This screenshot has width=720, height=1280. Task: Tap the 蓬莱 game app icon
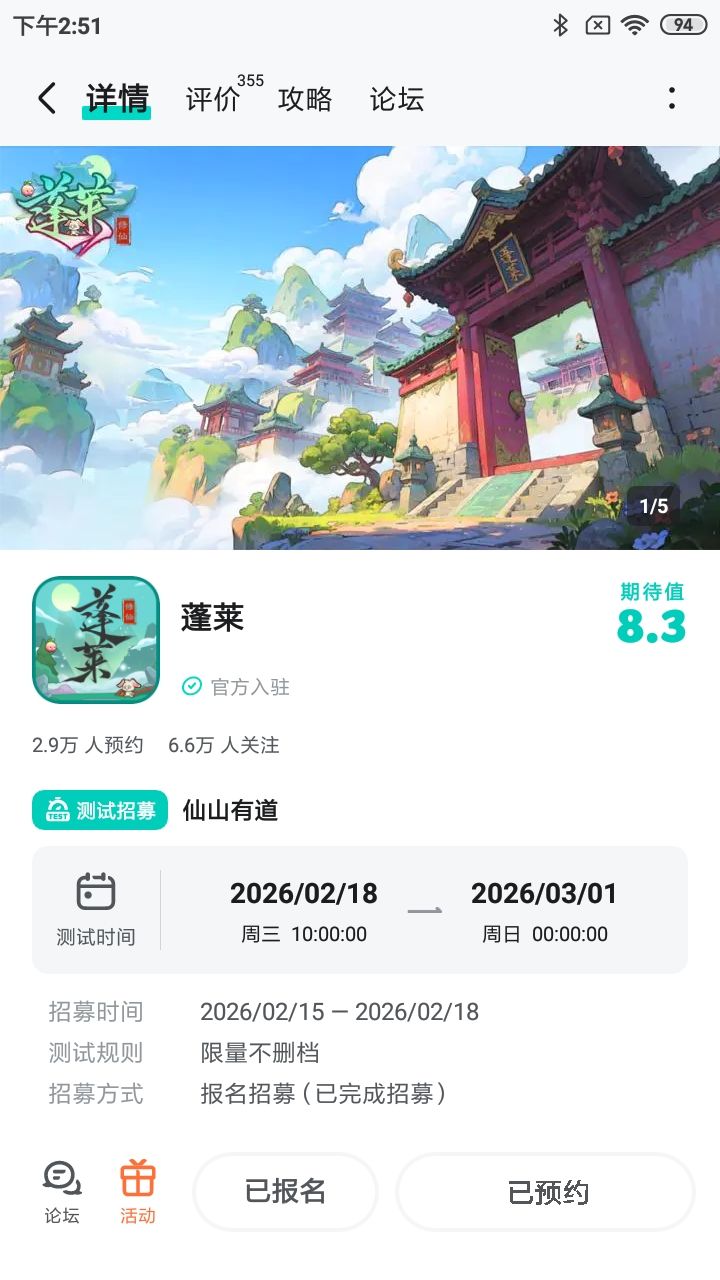click(96, 639)
